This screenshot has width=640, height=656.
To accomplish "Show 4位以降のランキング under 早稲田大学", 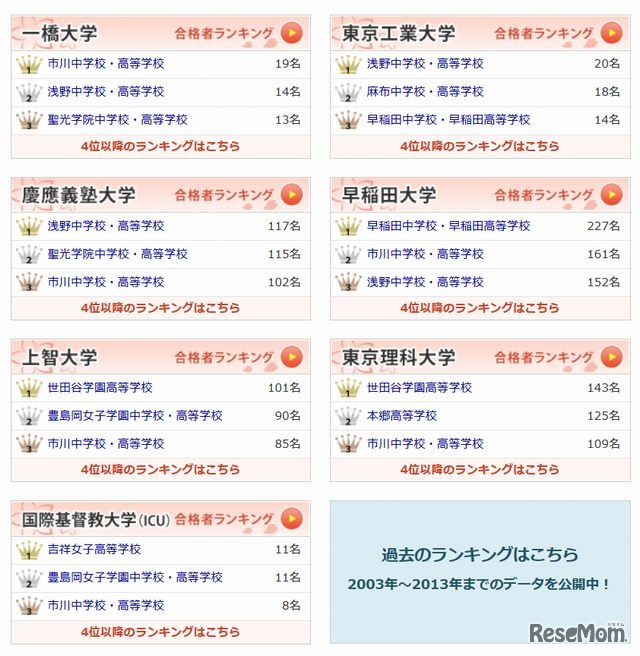I will point(480,308).
